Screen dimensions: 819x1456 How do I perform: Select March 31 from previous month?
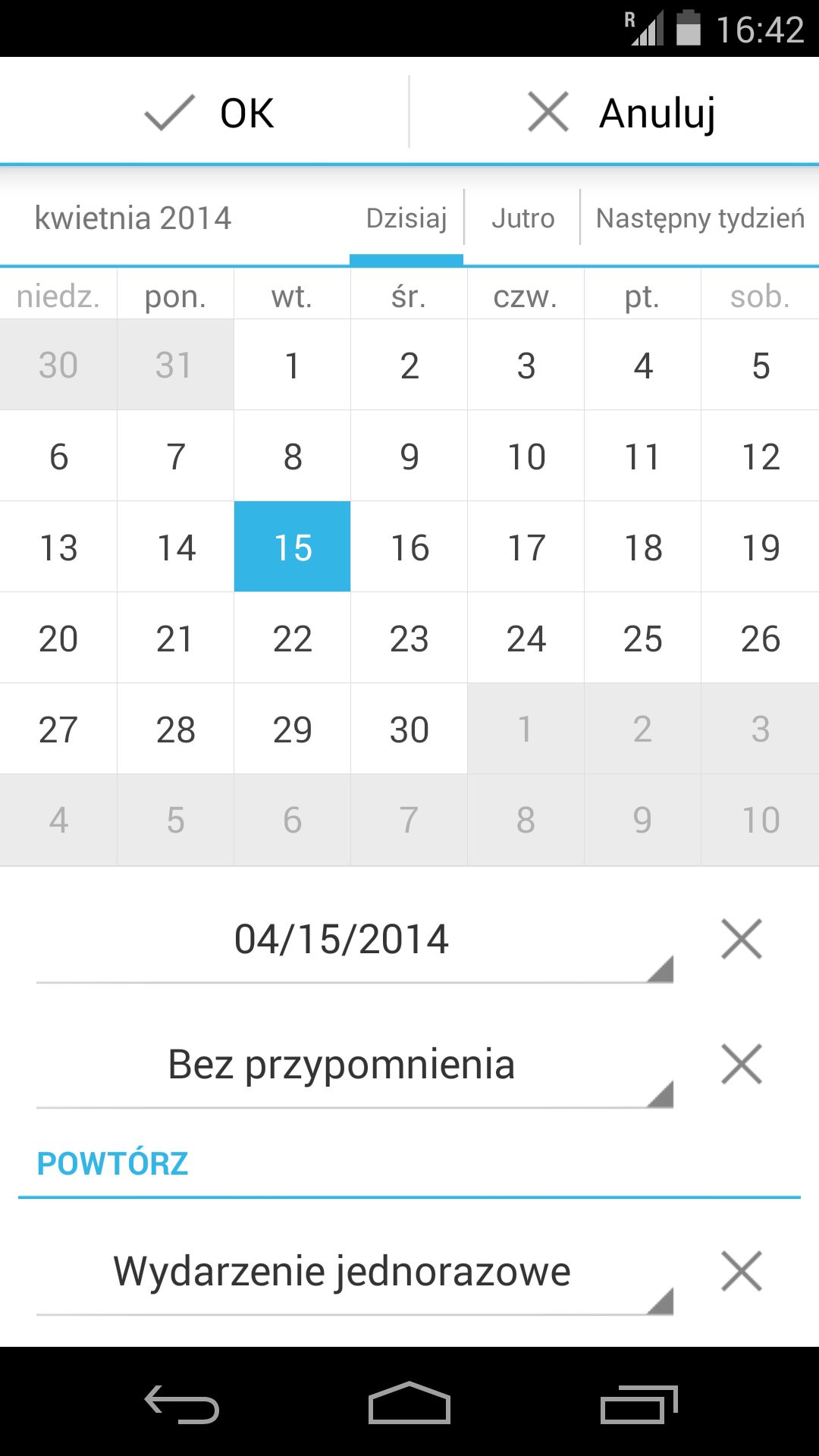point(175,365)
